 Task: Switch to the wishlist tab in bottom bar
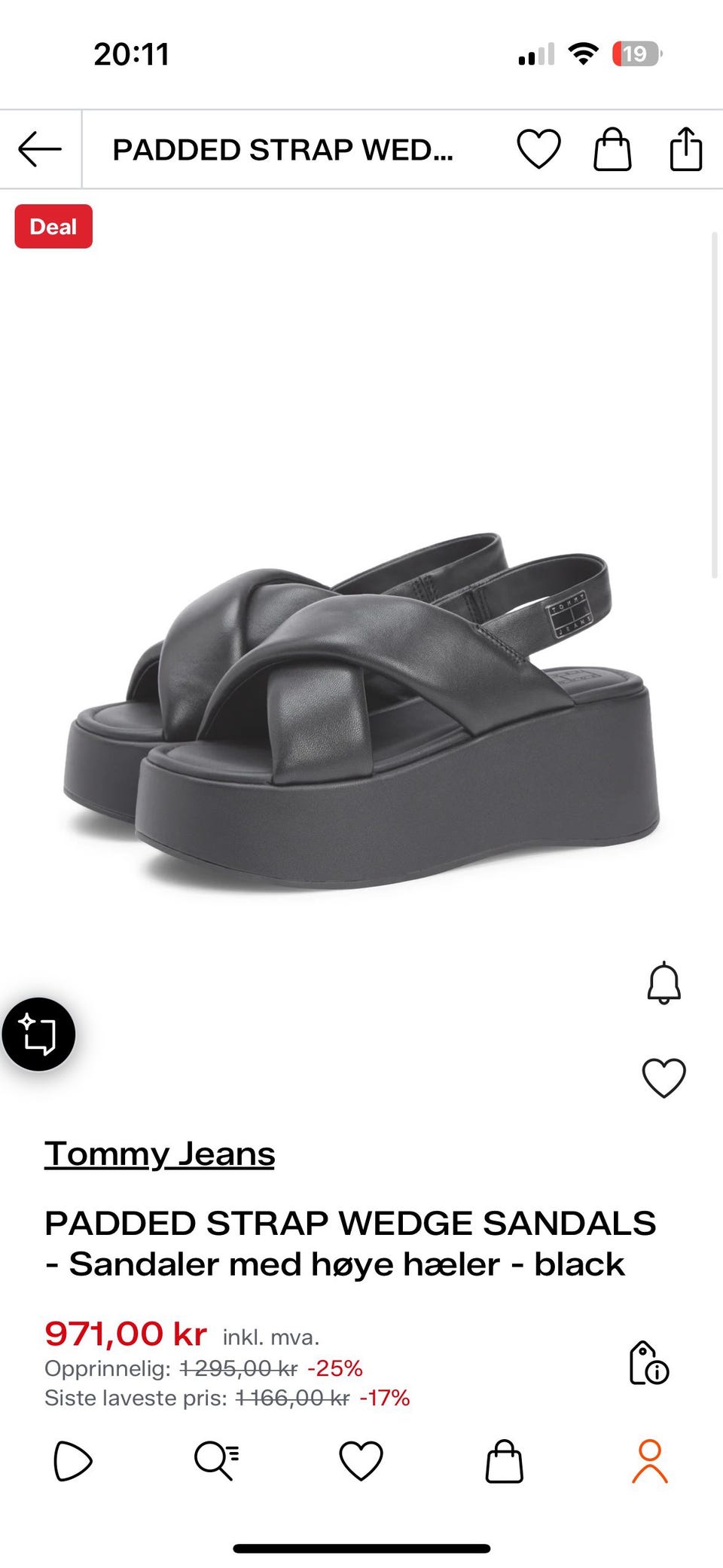click(361, 1461)
